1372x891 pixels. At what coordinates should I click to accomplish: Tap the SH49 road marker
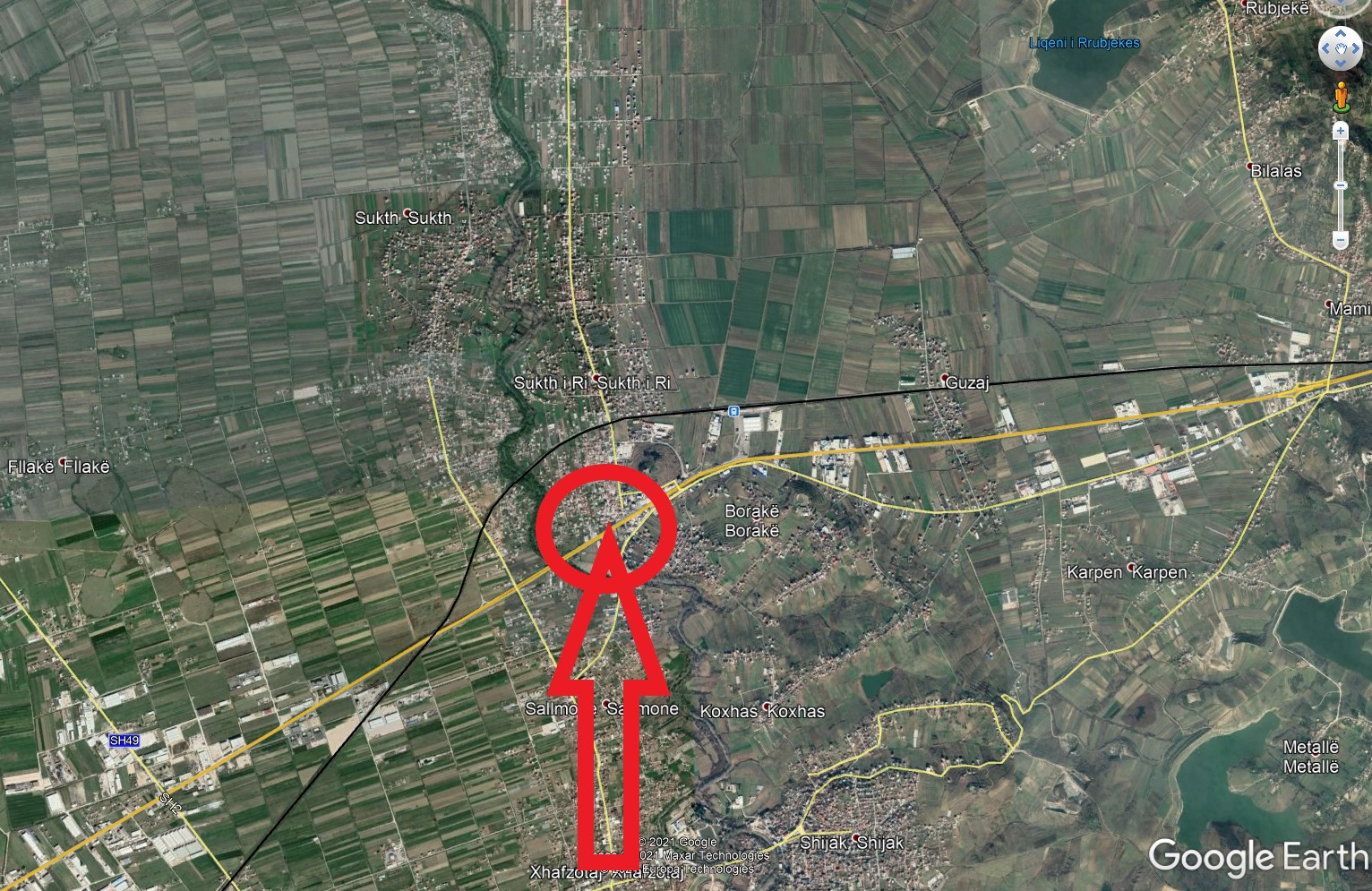click(x=124, y=741)
